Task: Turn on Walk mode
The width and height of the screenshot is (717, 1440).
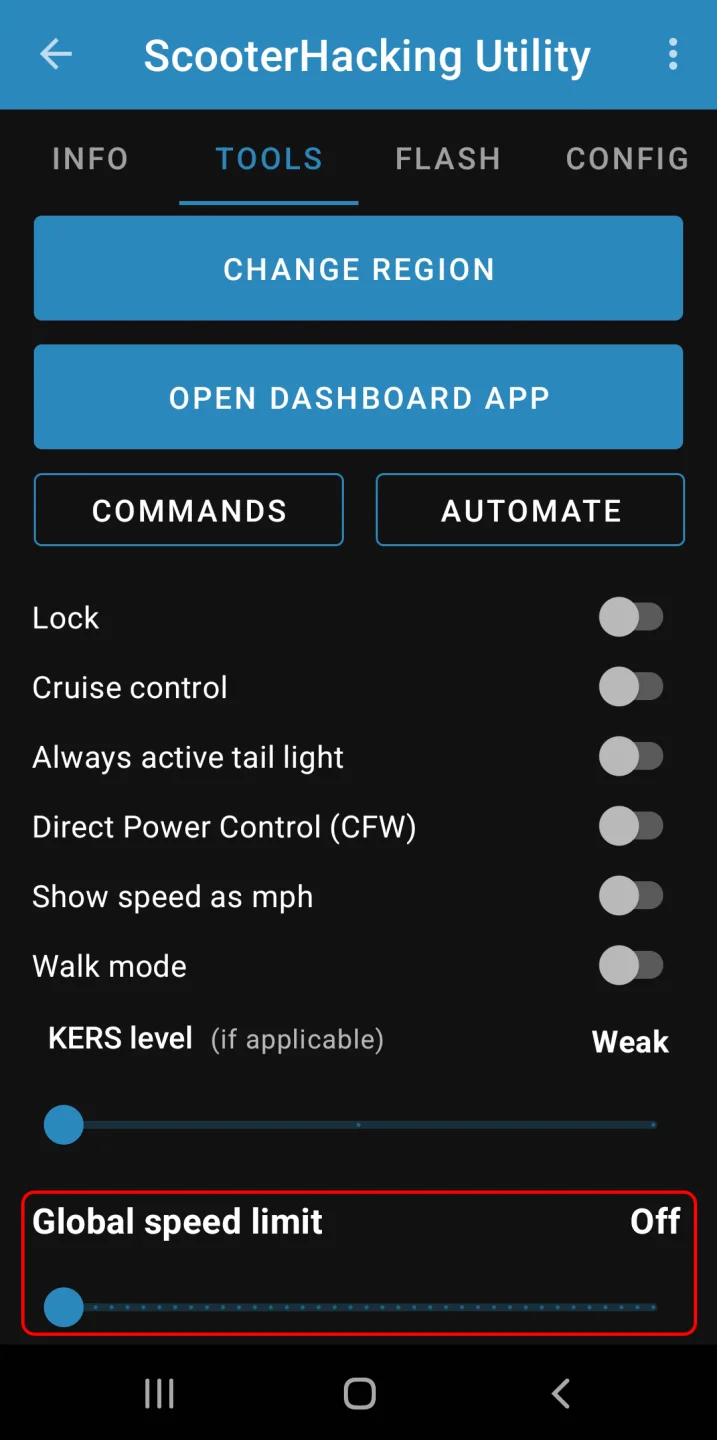Action: click(x=631, y=966)
